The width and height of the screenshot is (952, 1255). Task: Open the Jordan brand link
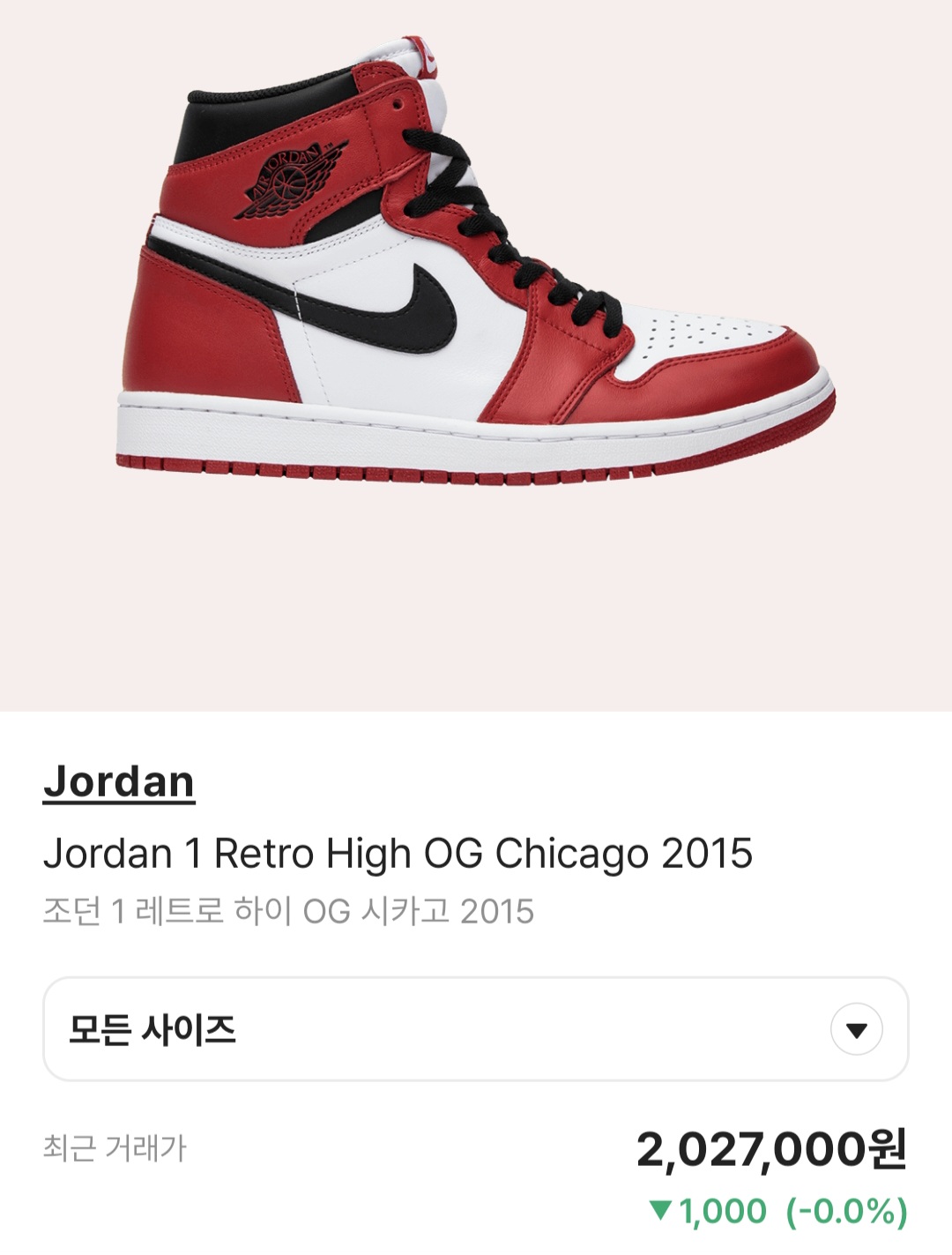coord(119,781)
